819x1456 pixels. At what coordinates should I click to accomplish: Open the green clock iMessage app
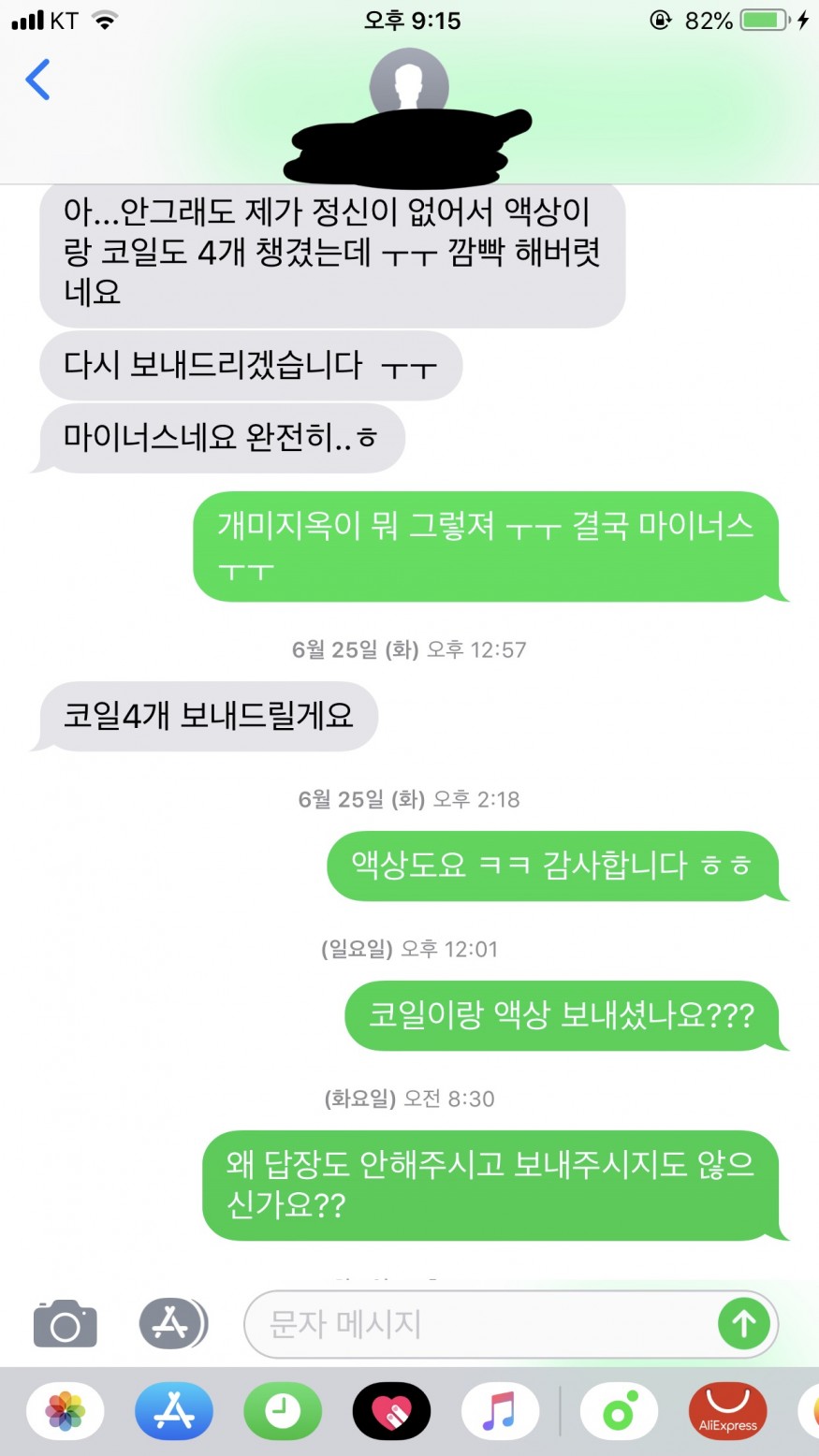(283, 1411)
